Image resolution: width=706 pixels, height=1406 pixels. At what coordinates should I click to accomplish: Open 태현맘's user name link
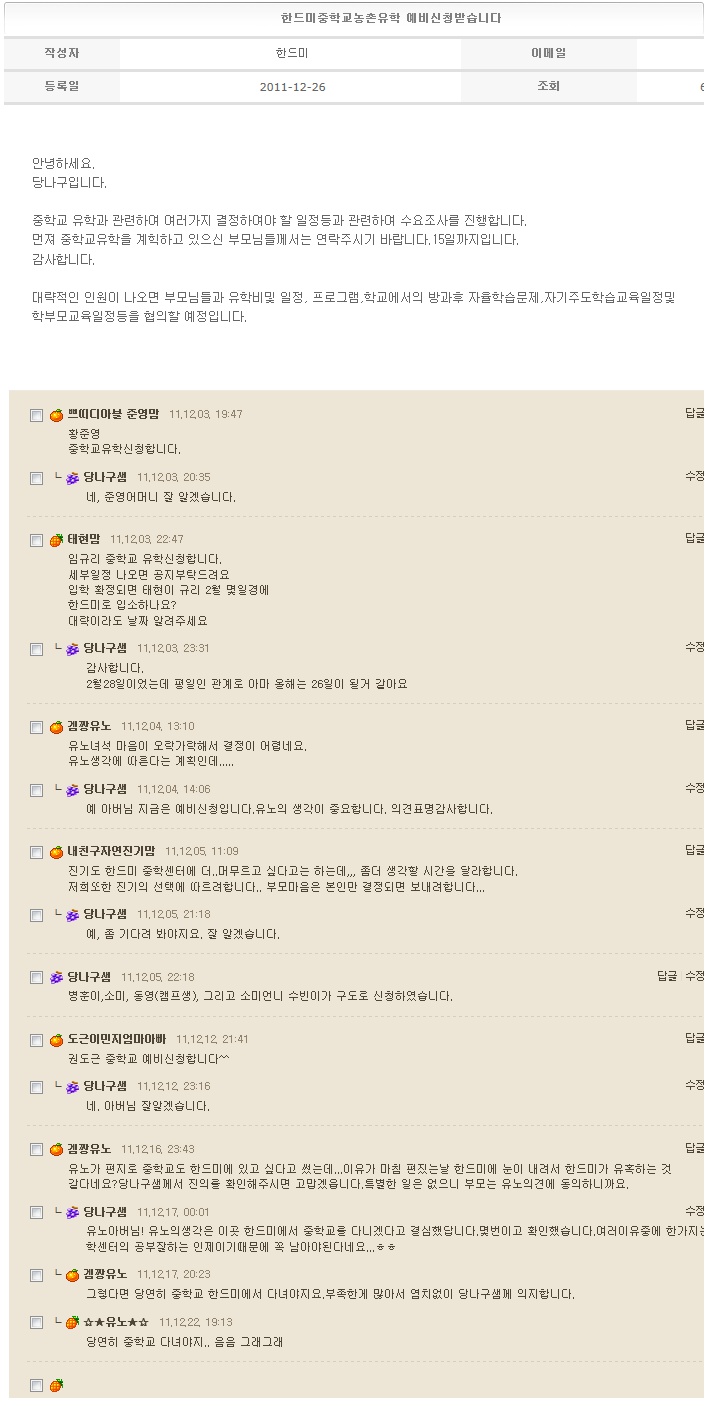click(83, 539)
